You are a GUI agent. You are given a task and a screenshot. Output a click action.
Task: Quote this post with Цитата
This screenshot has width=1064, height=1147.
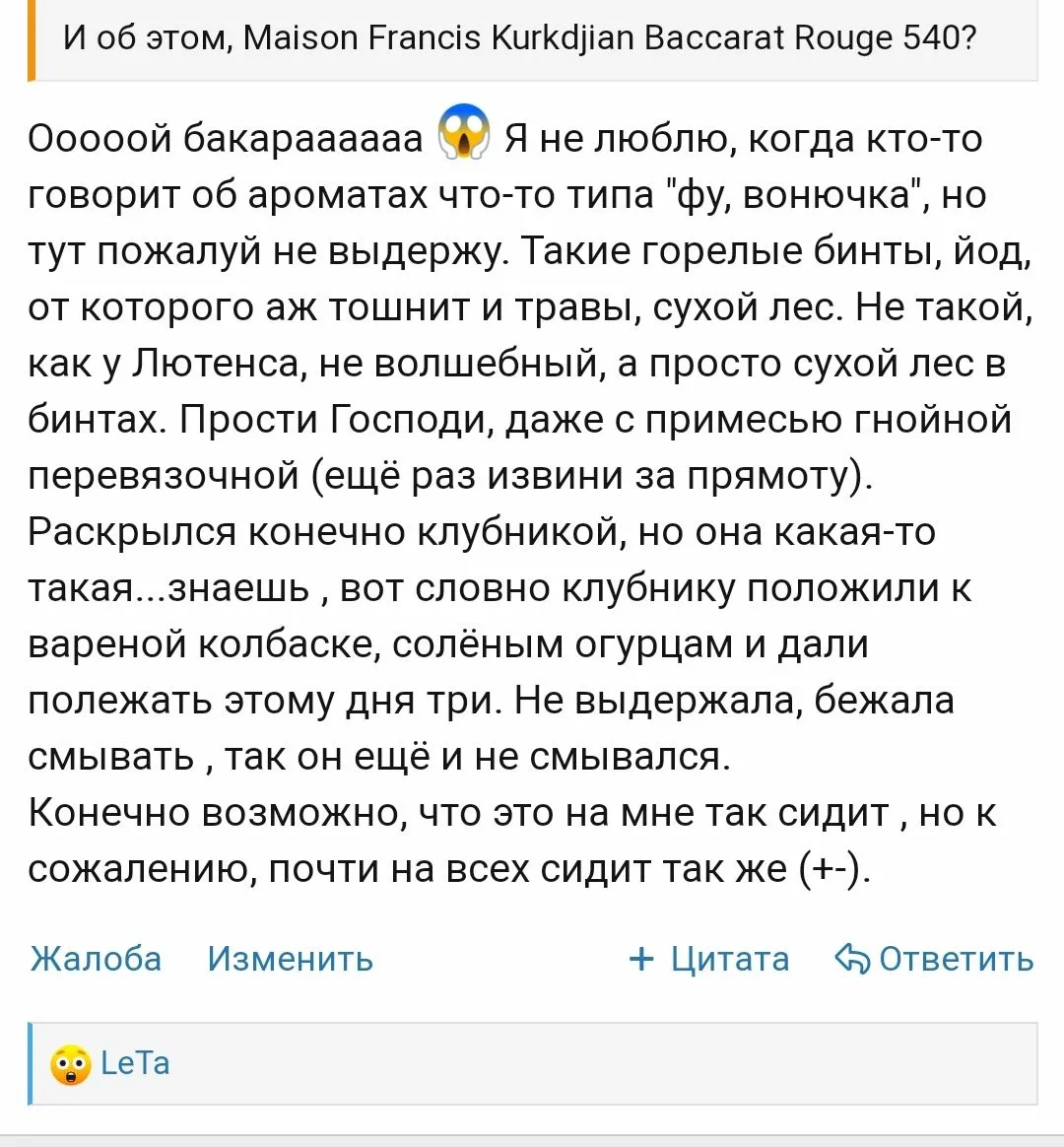708,959
